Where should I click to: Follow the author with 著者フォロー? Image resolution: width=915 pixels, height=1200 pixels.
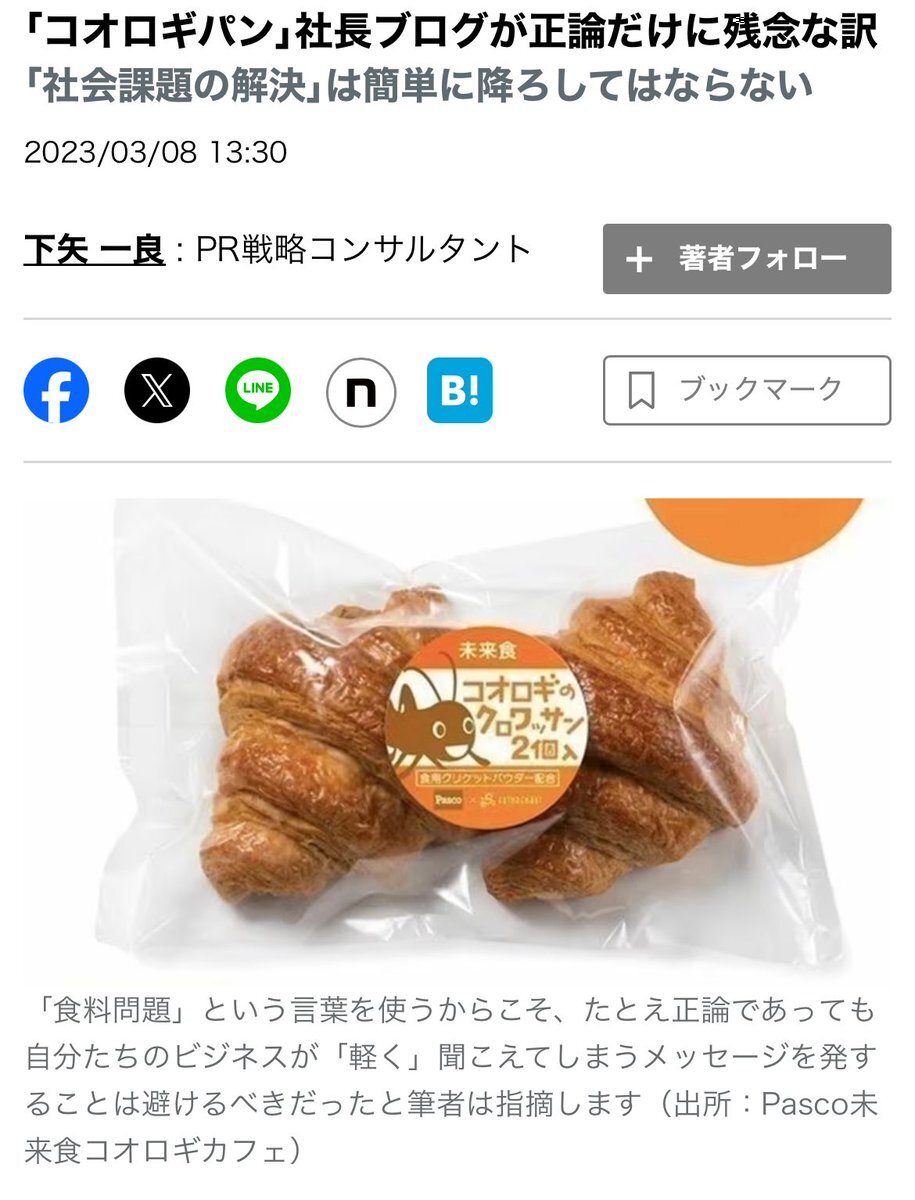(746, 259)
